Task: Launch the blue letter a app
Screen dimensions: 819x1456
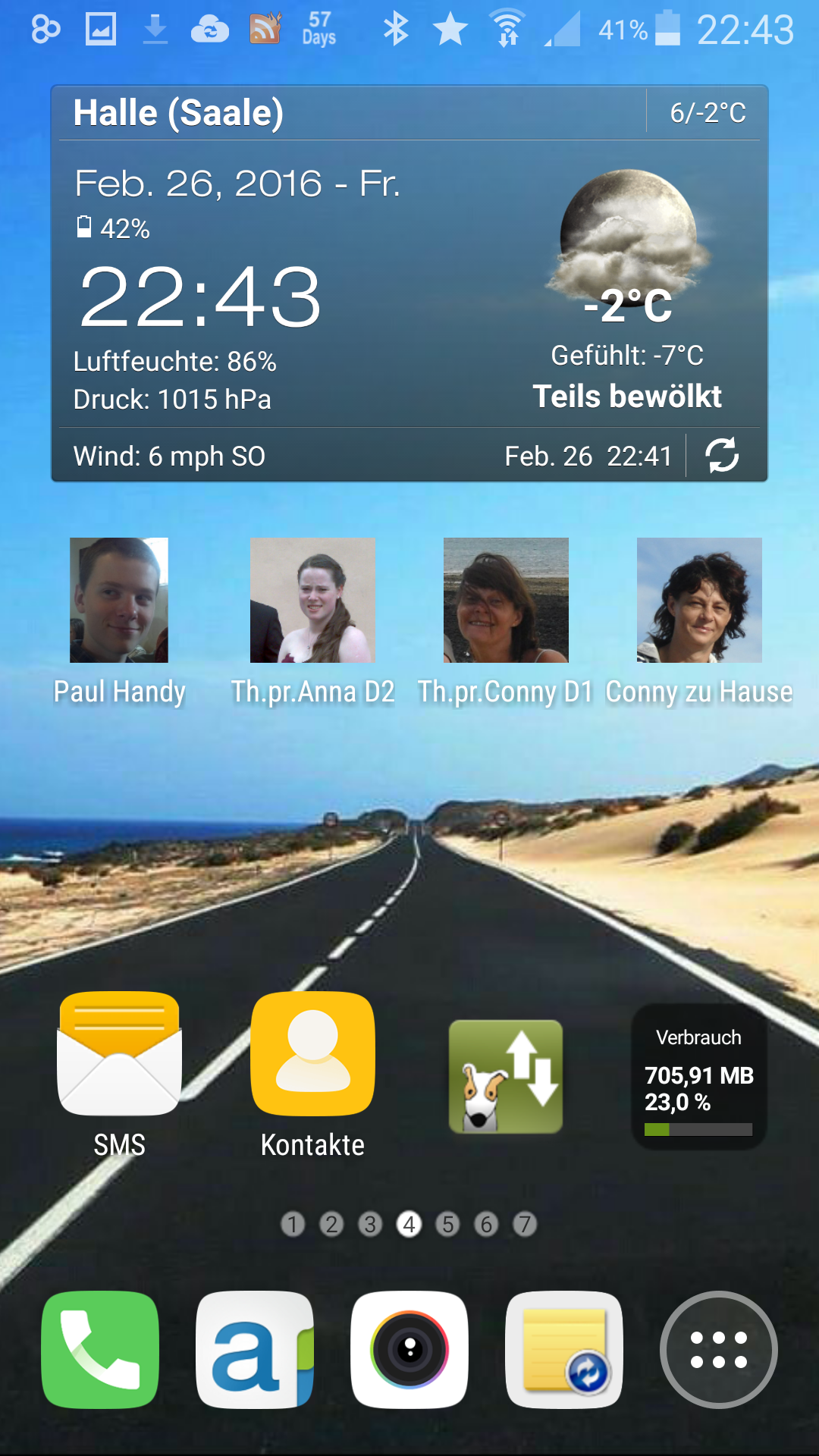Action: click(255, 1350)
